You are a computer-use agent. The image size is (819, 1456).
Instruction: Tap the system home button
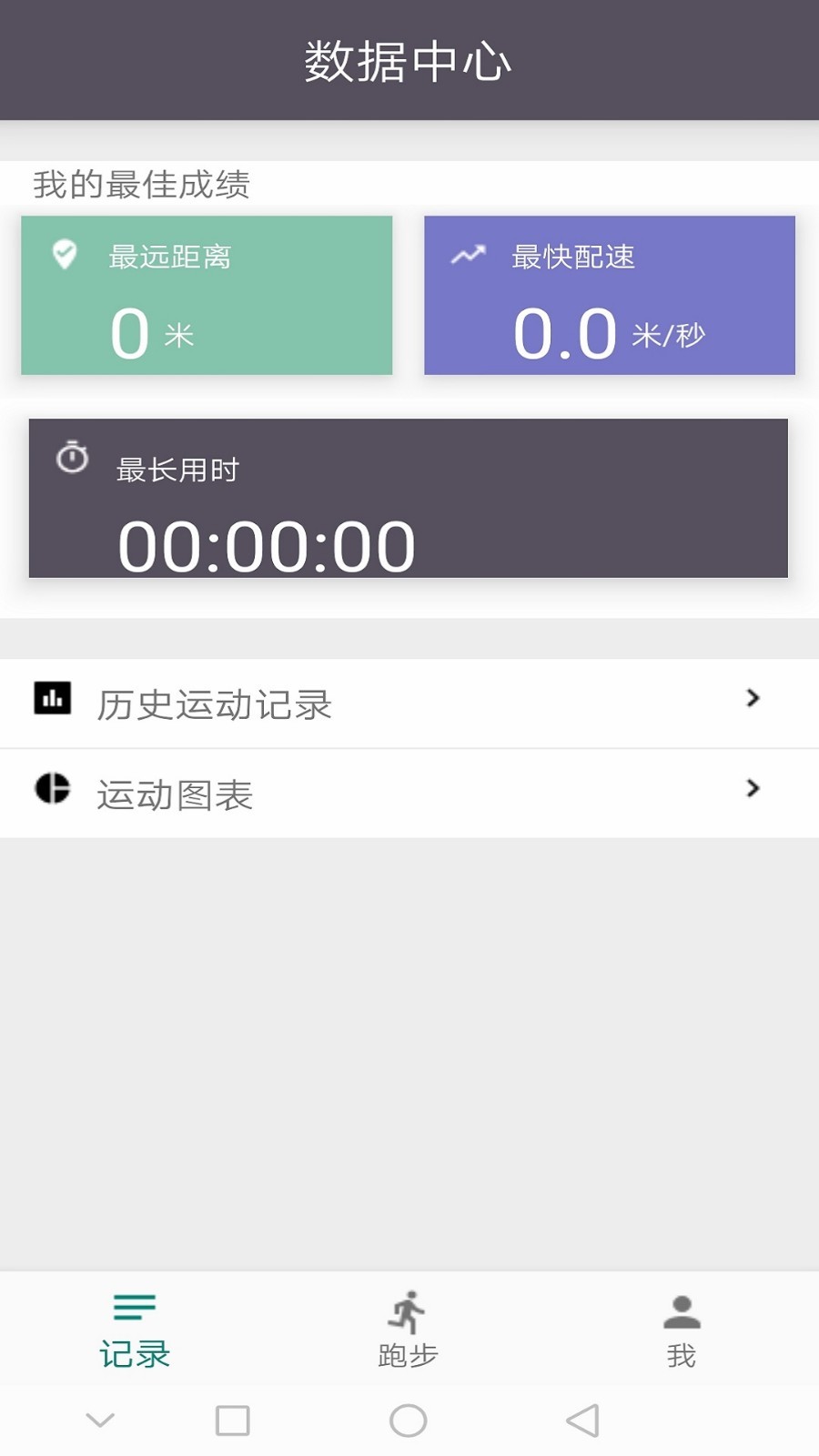pyautogui.click(x=408, y=1421)
